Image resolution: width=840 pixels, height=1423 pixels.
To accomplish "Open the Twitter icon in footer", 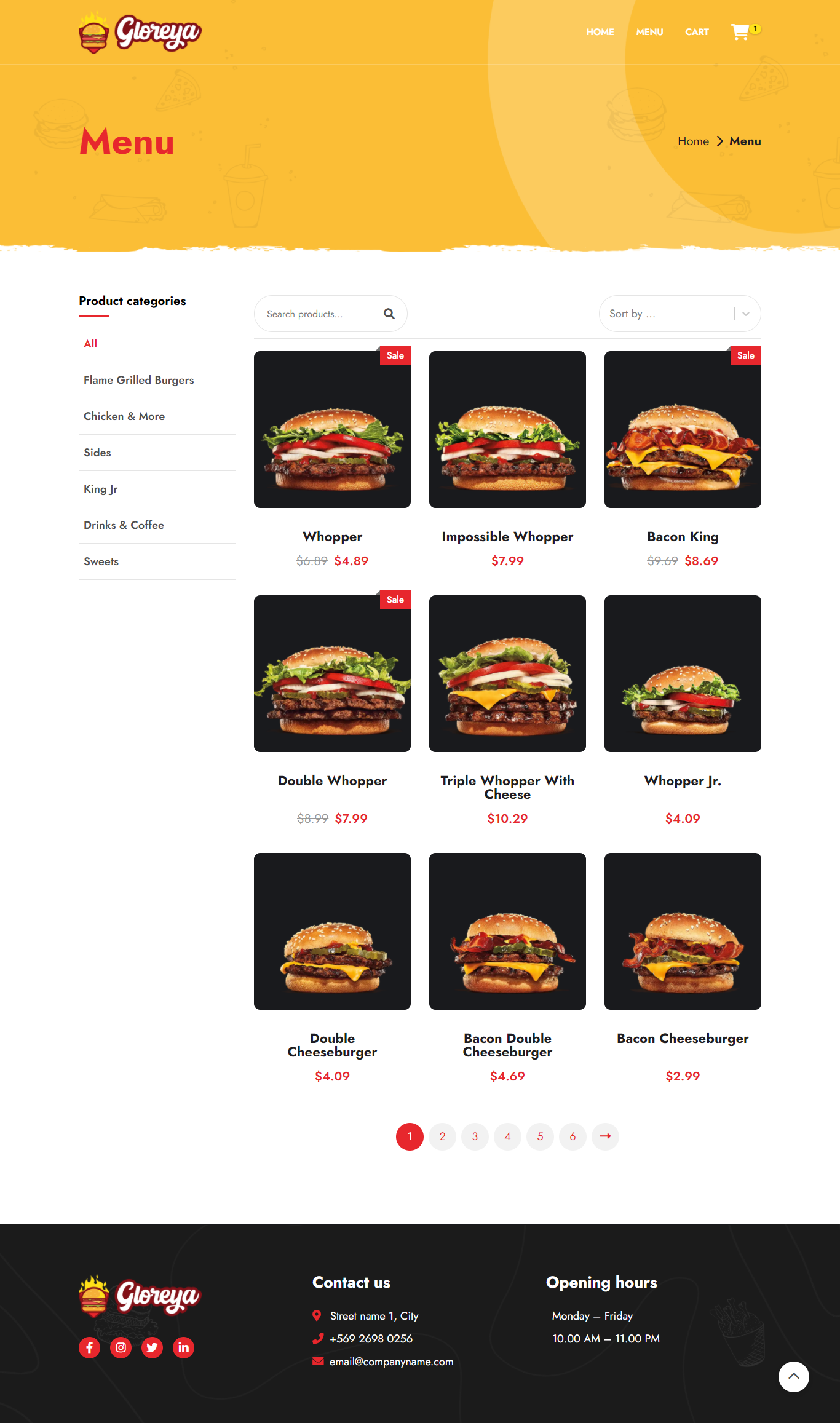I will point(152,1347).
